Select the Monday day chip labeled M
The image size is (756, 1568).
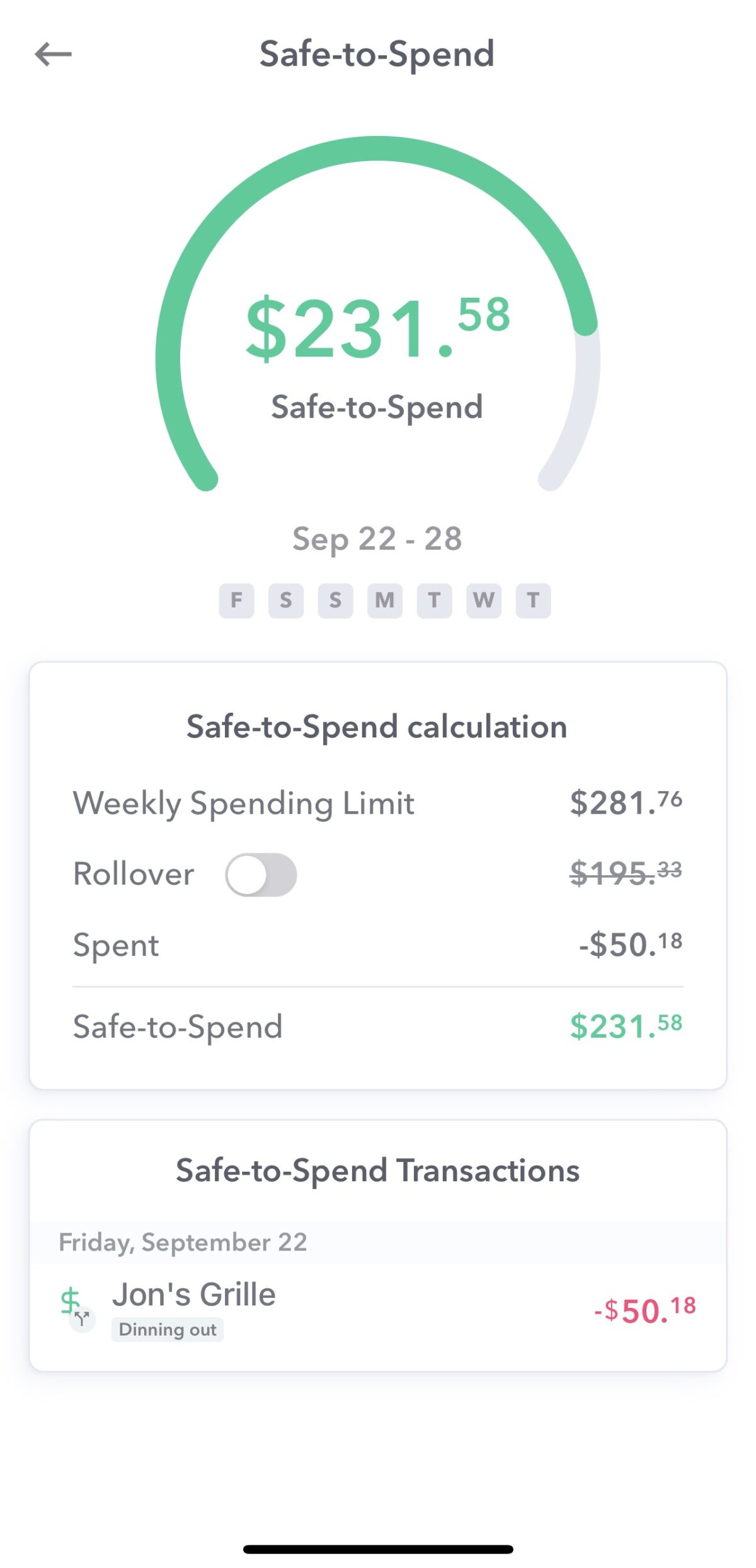[385, 600]
